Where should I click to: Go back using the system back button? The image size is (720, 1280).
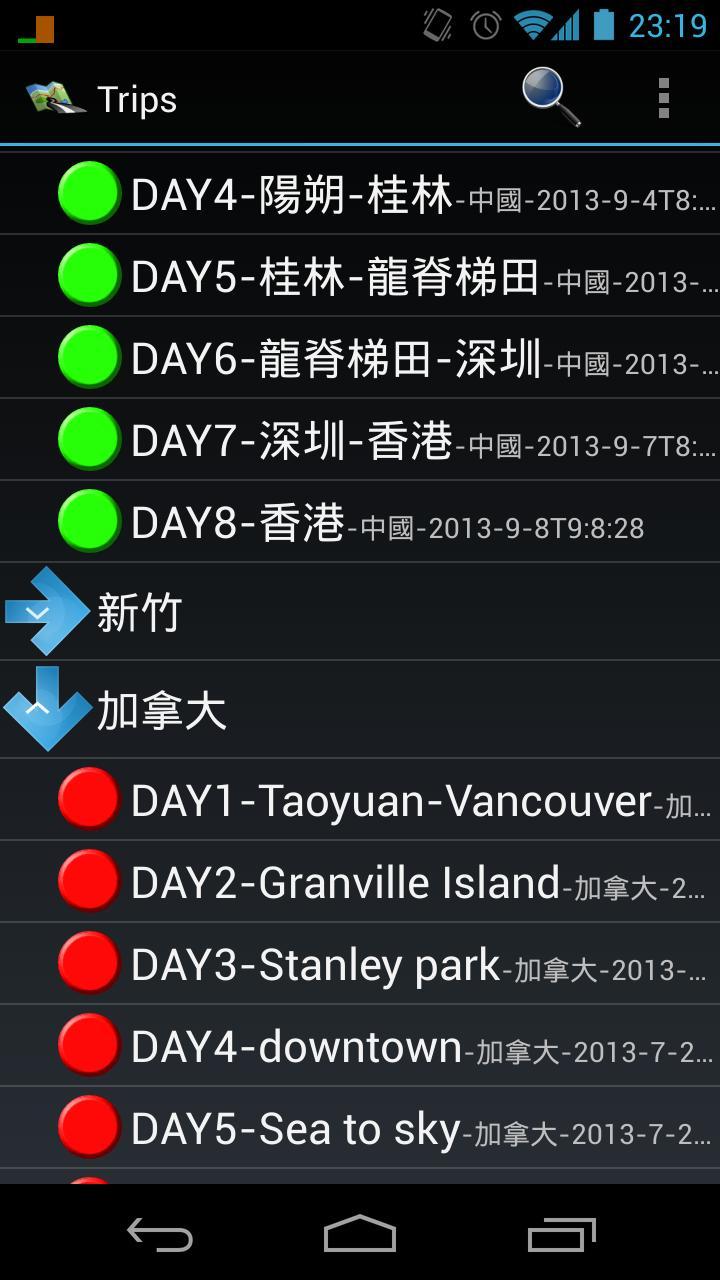160,1235
